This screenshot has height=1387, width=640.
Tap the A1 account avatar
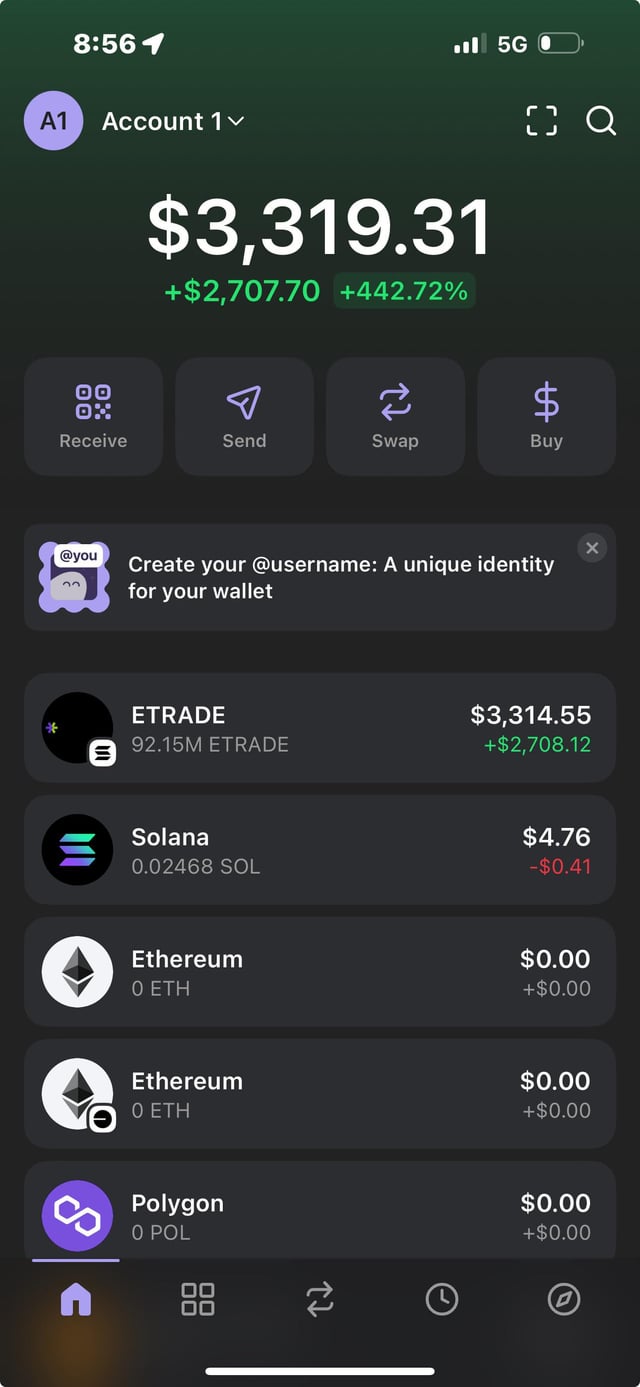pyautogui.click(x=53, y=121)
